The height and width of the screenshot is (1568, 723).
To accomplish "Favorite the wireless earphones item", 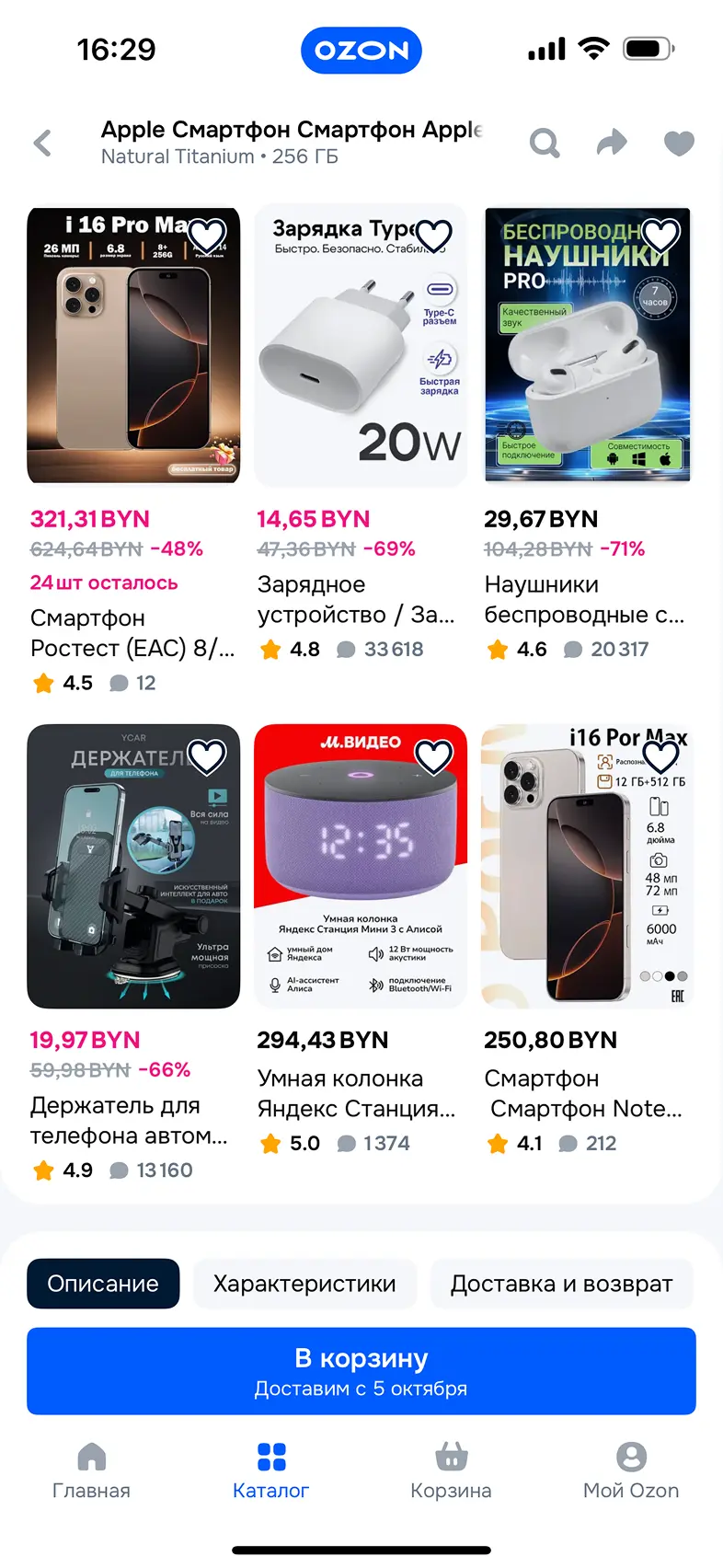I will [660, 236].
